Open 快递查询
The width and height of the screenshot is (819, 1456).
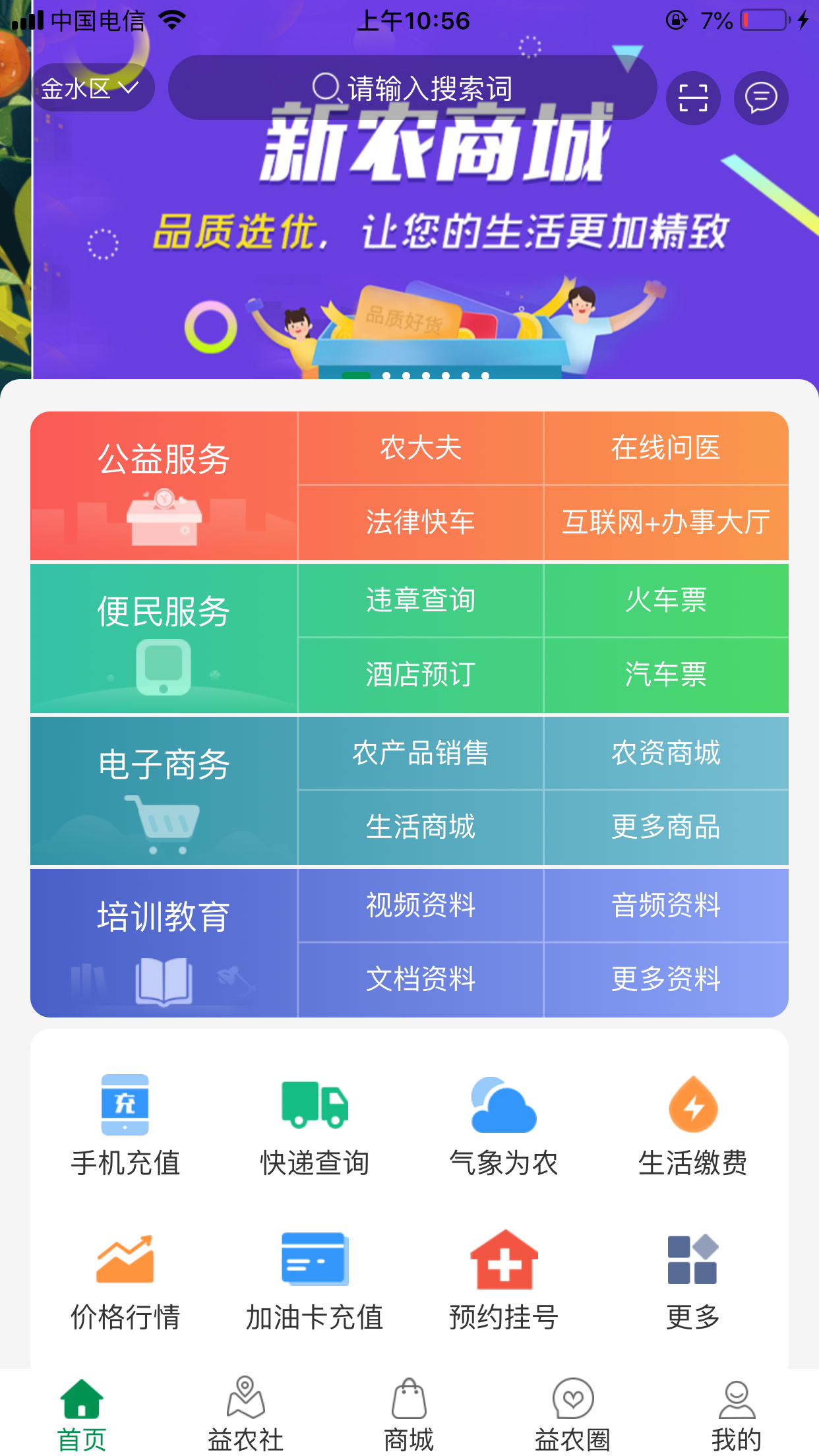click(x=315, y=1124)
